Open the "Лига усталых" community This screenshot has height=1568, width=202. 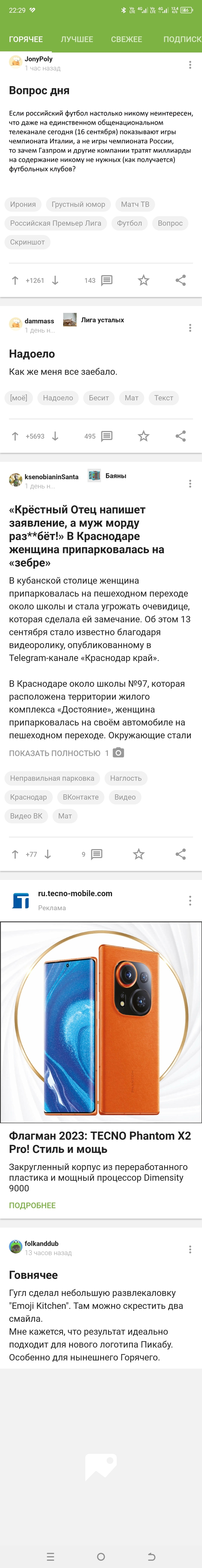click(102, 320)
